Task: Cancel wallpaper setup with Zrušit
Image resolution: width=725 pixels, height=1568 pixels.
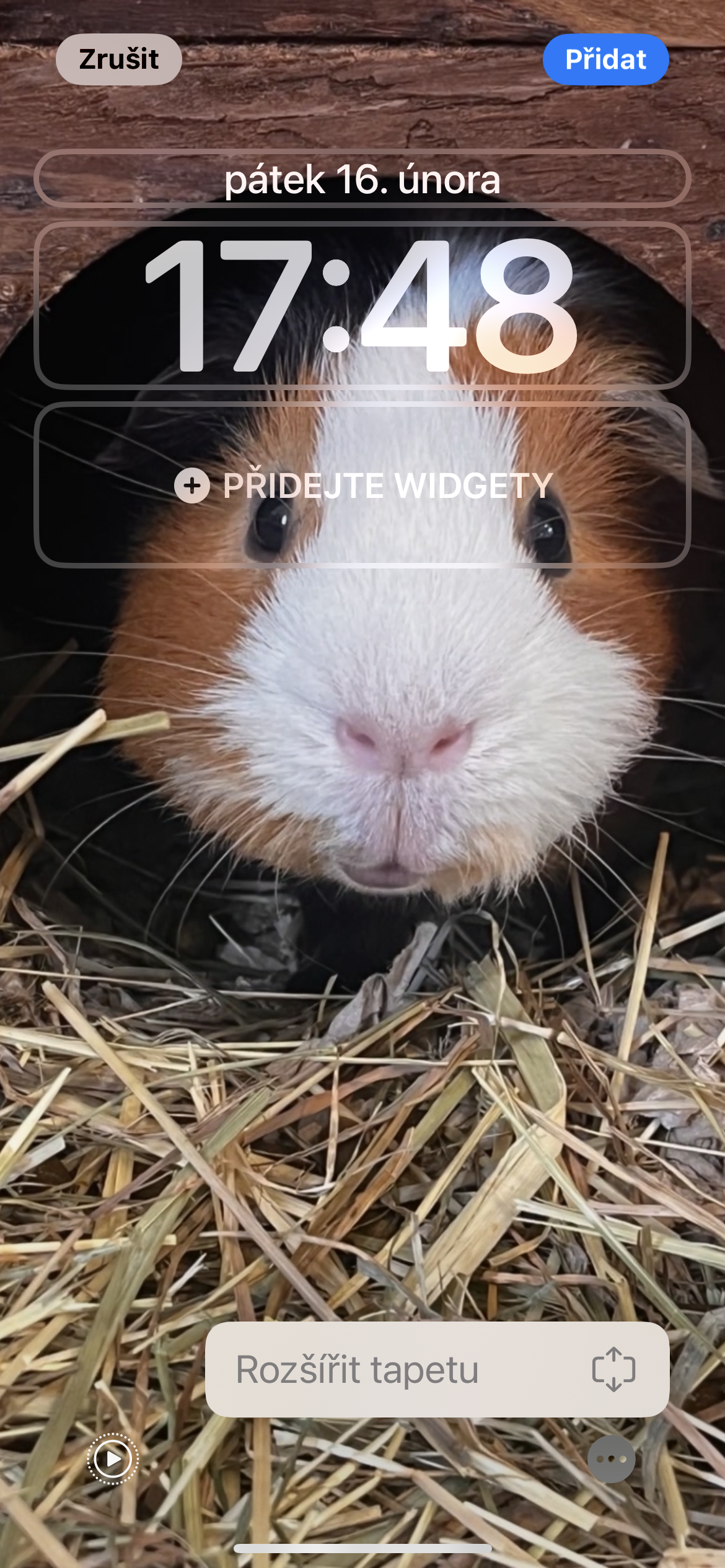Action: point(118,59)
